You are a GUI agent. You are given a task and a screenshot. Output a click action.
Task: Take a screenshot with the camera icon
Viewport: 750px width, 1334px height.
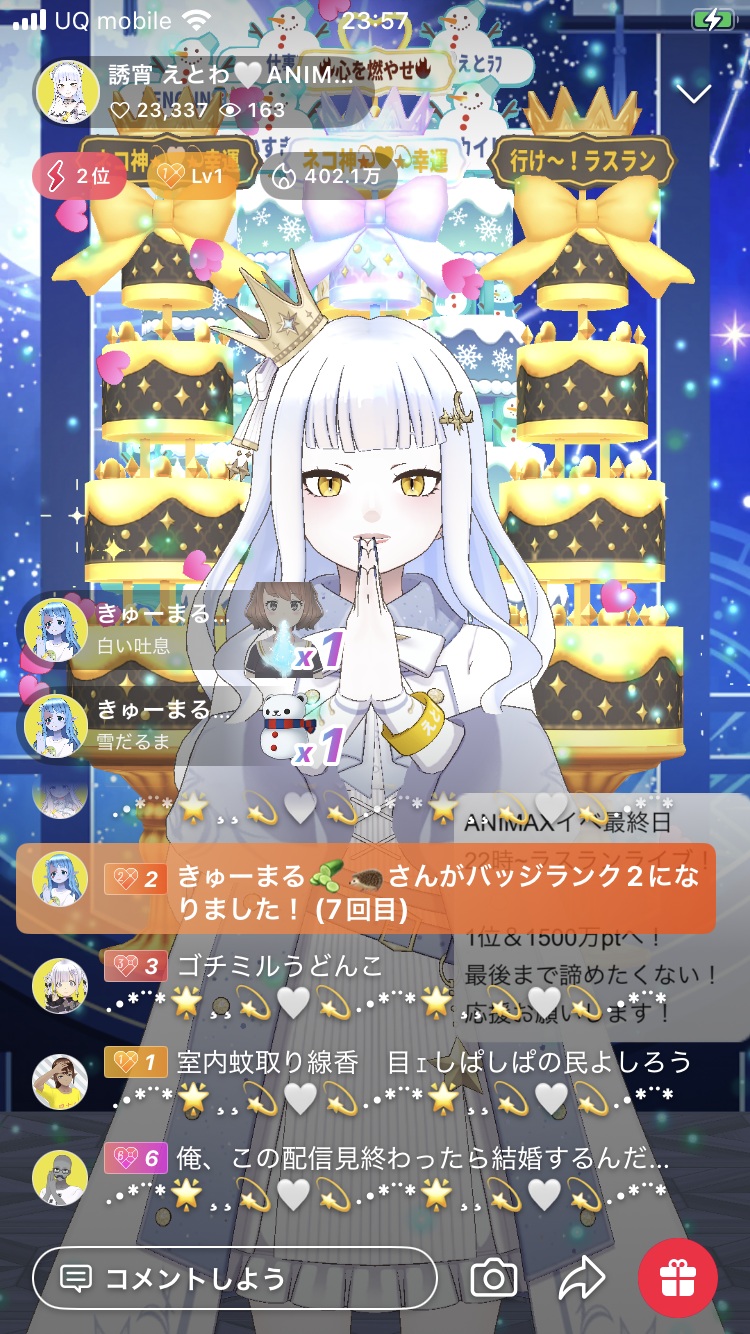coord(494,1277)
